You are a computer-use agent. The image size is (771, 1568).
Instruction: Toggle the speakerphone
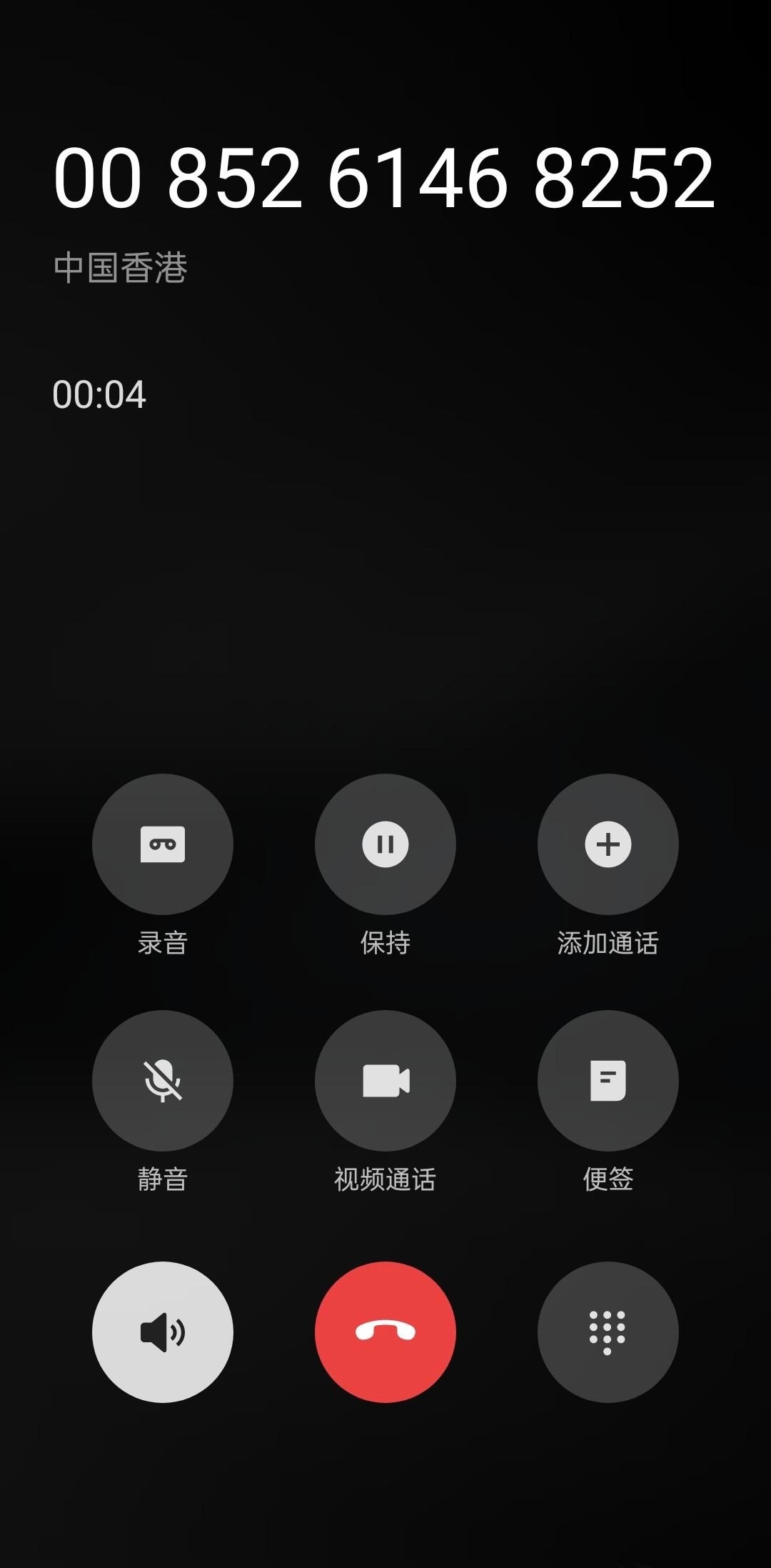pyautogui.click(x=163, y=1332)
